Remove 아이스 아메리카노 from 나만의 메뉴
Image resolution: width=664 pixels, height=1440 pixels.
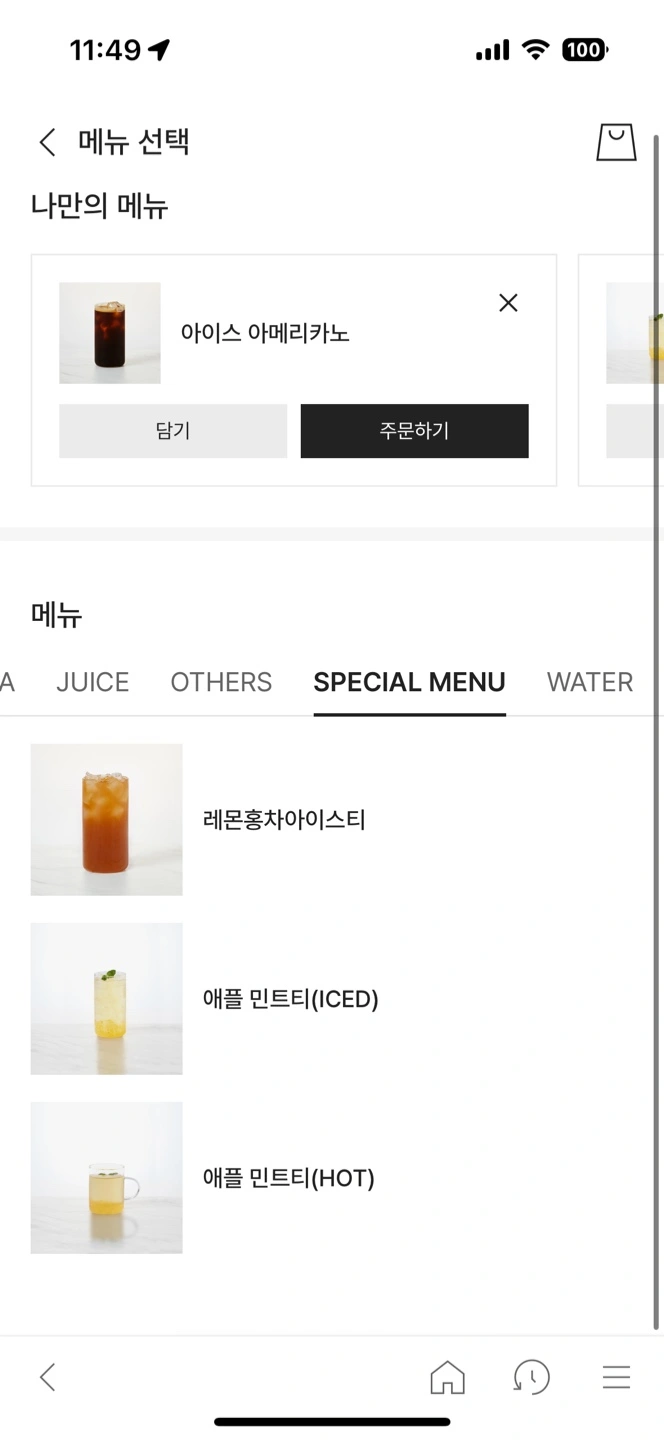click(508, 303)
